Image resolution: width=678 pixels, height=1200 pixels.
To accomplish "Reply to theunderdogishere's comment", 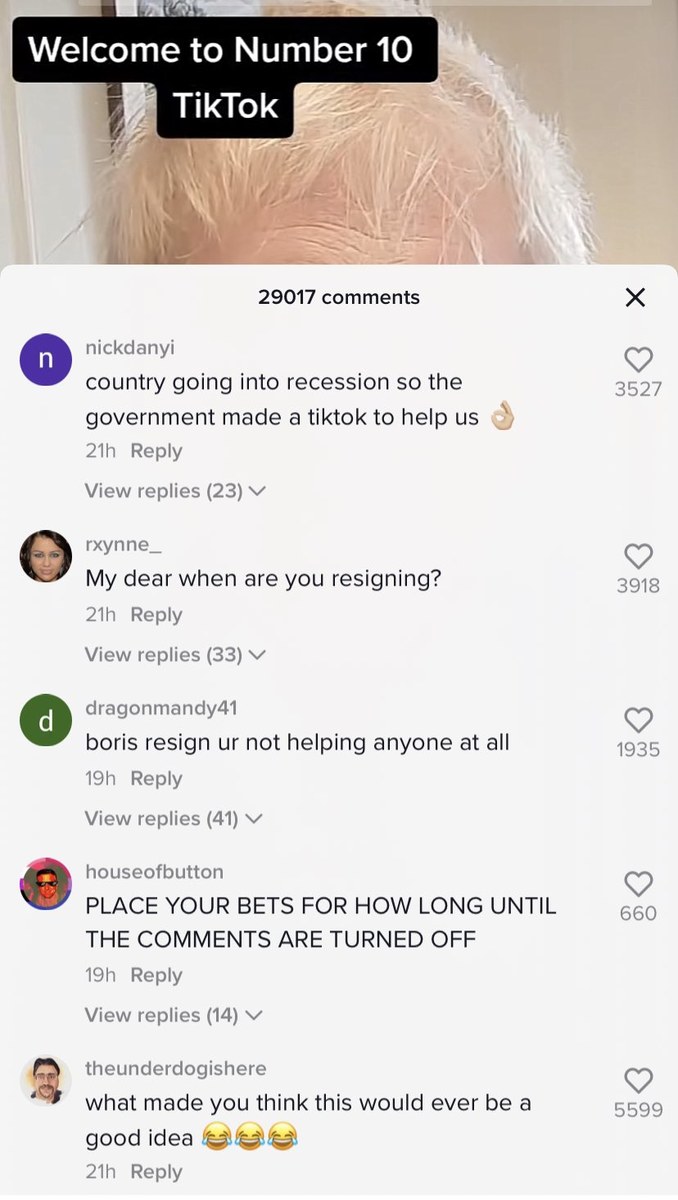I will [156, 1172].
